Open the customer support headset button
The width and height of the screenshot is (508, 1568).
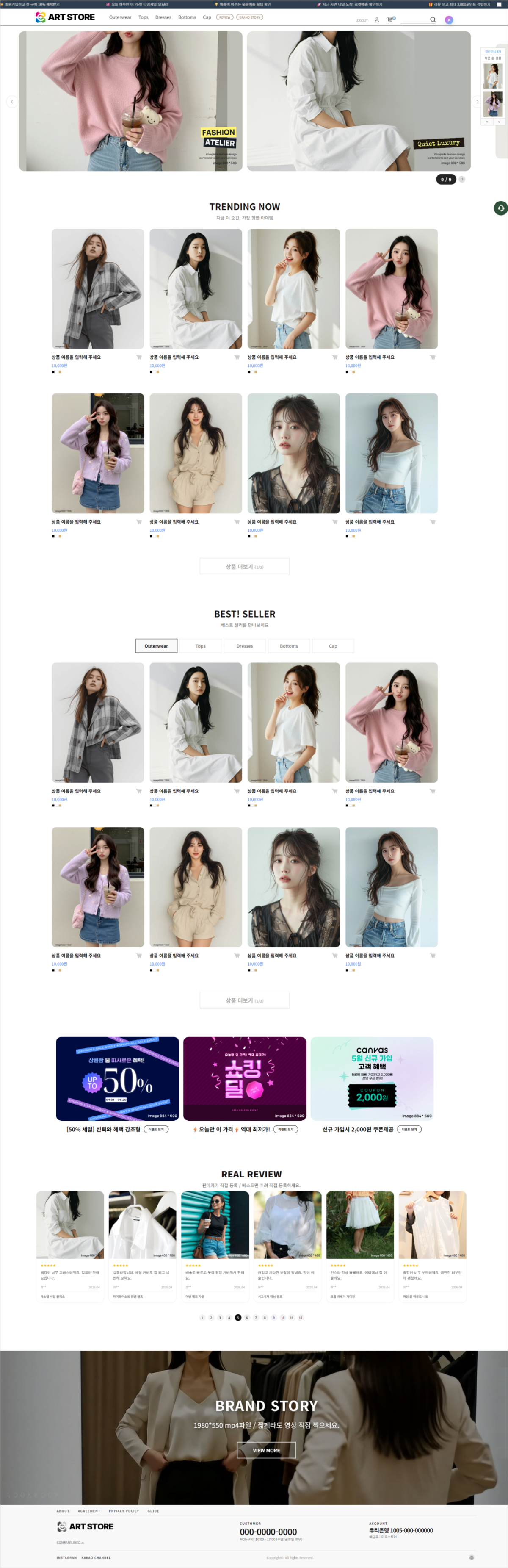500,208
